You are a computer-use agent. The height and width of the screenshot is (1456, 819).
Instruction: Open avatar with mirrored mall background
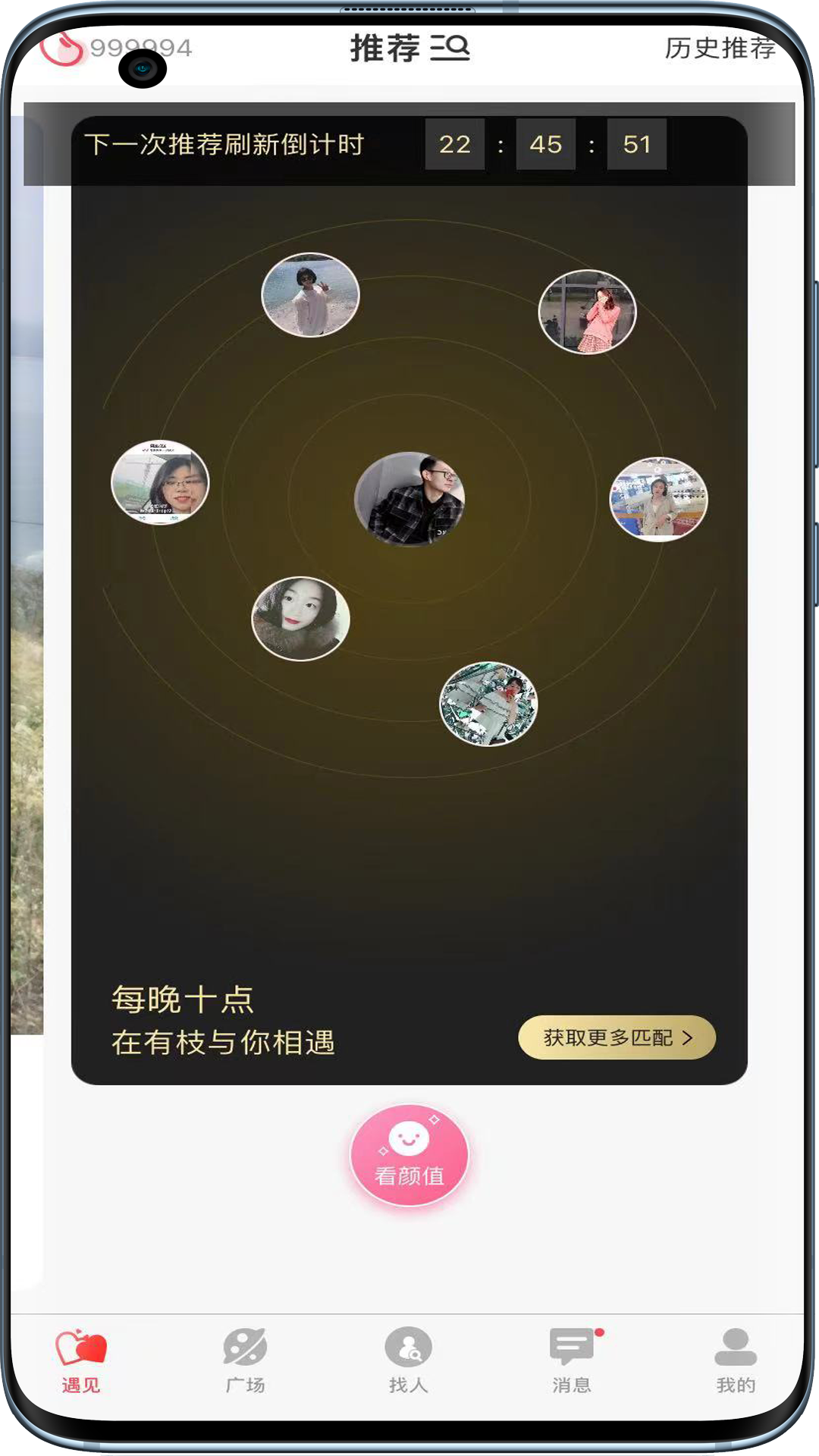(x=488, y=704)
